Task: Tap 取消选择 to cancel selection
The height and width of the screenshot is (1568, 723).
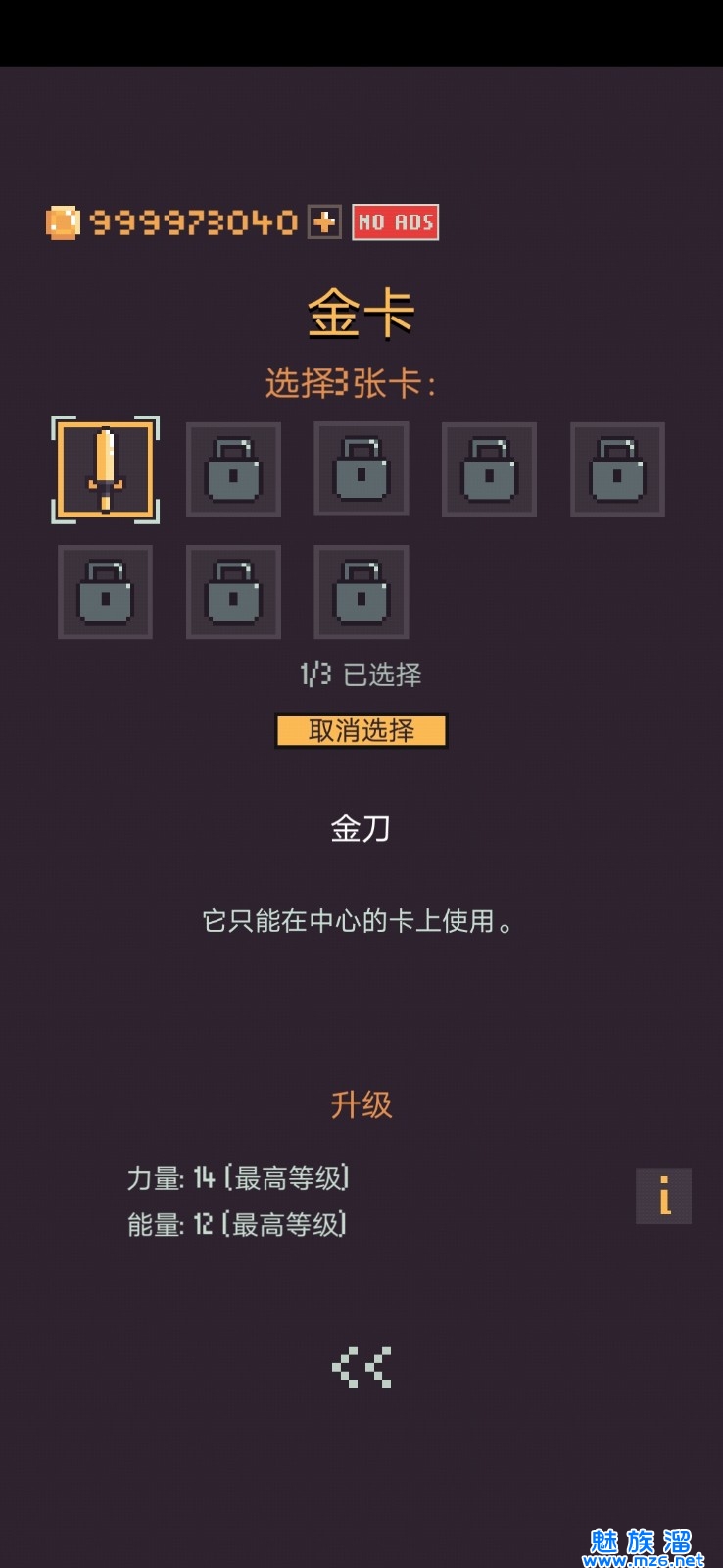Action: pyautogui.click(x=361, y=731)
